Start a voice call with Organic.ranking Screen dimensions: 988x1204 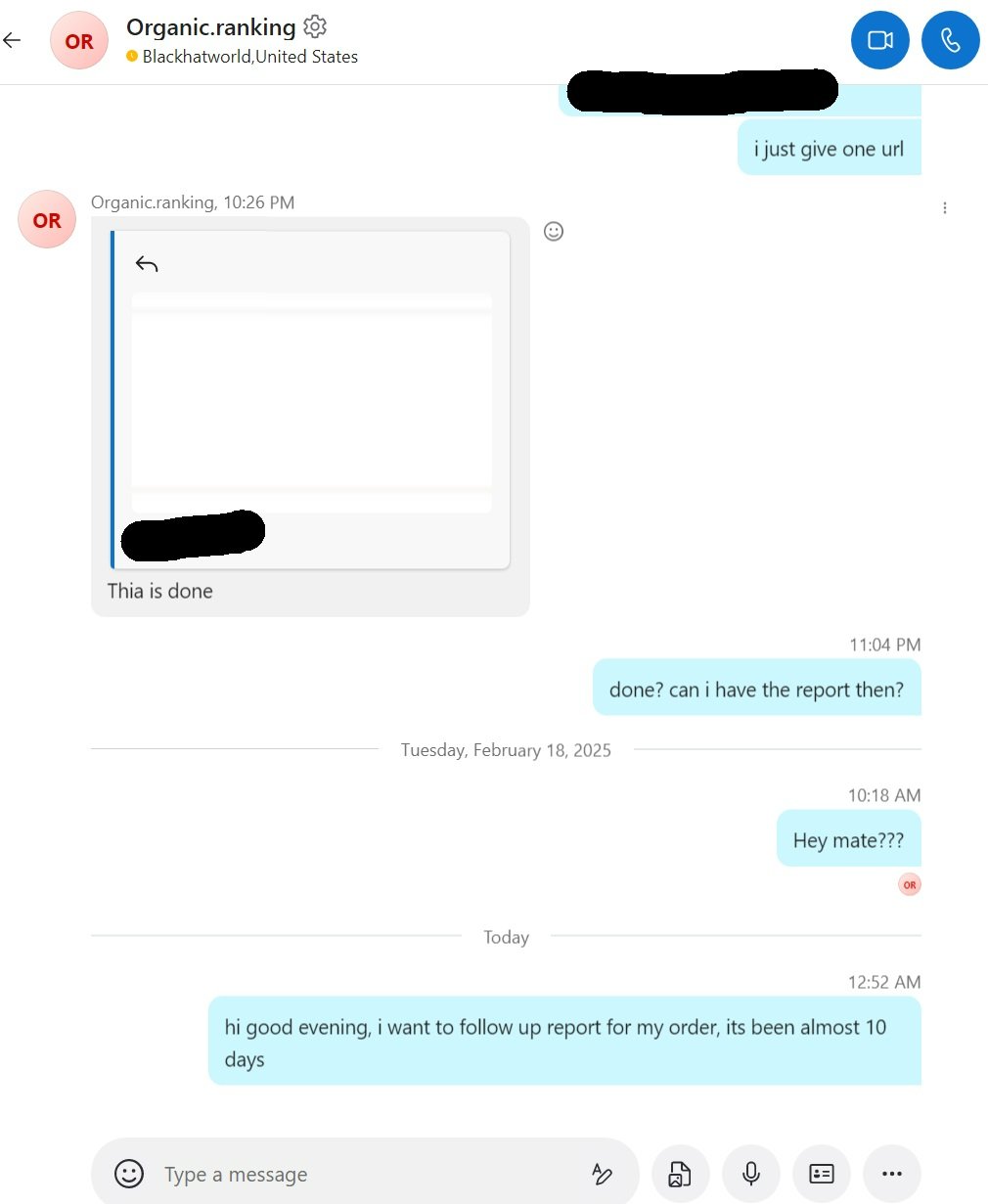pos(950,40)
